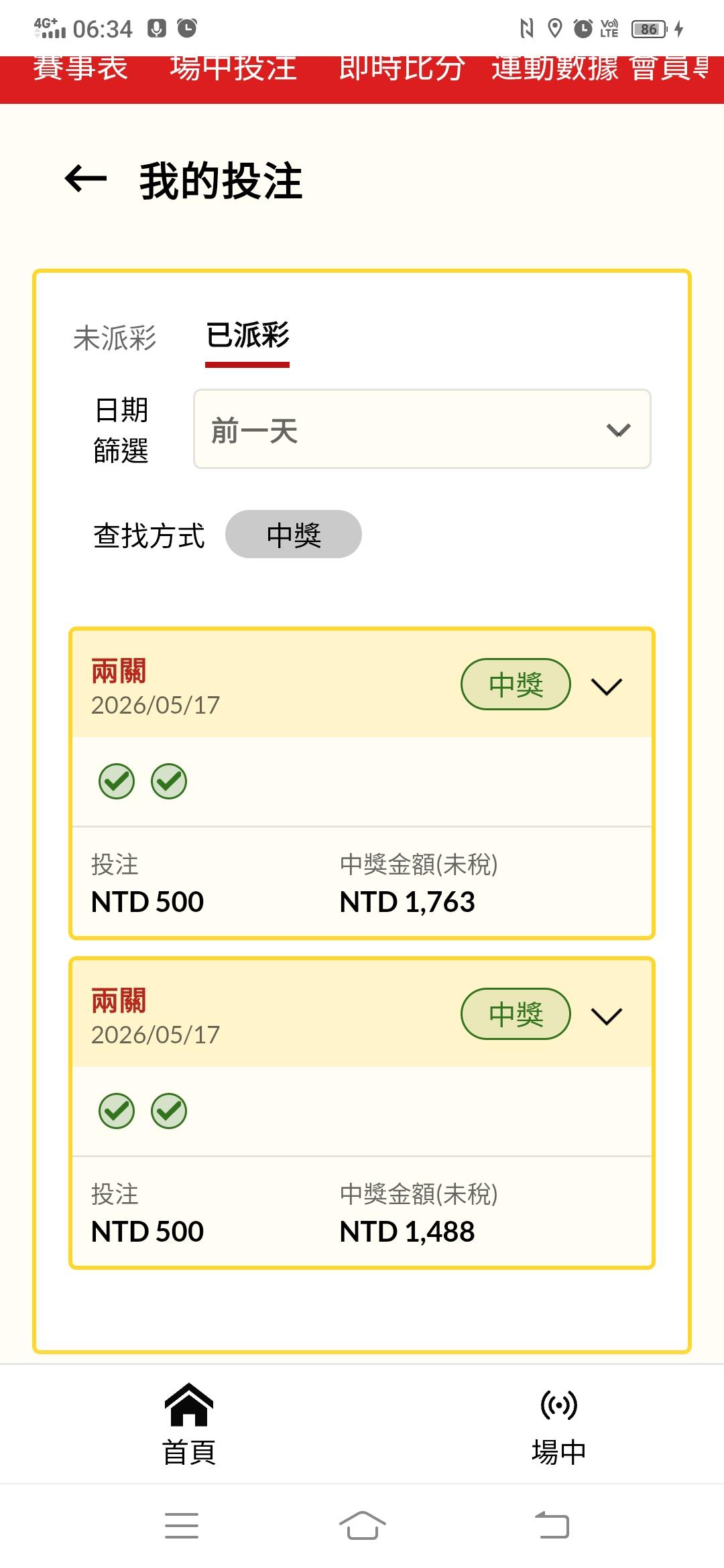Image resolution: width=724 pixels, height=1568 pixels.
Task: Open the 日期篩選 dropdown showing 前一天
Action: click(x=422, y=429)
